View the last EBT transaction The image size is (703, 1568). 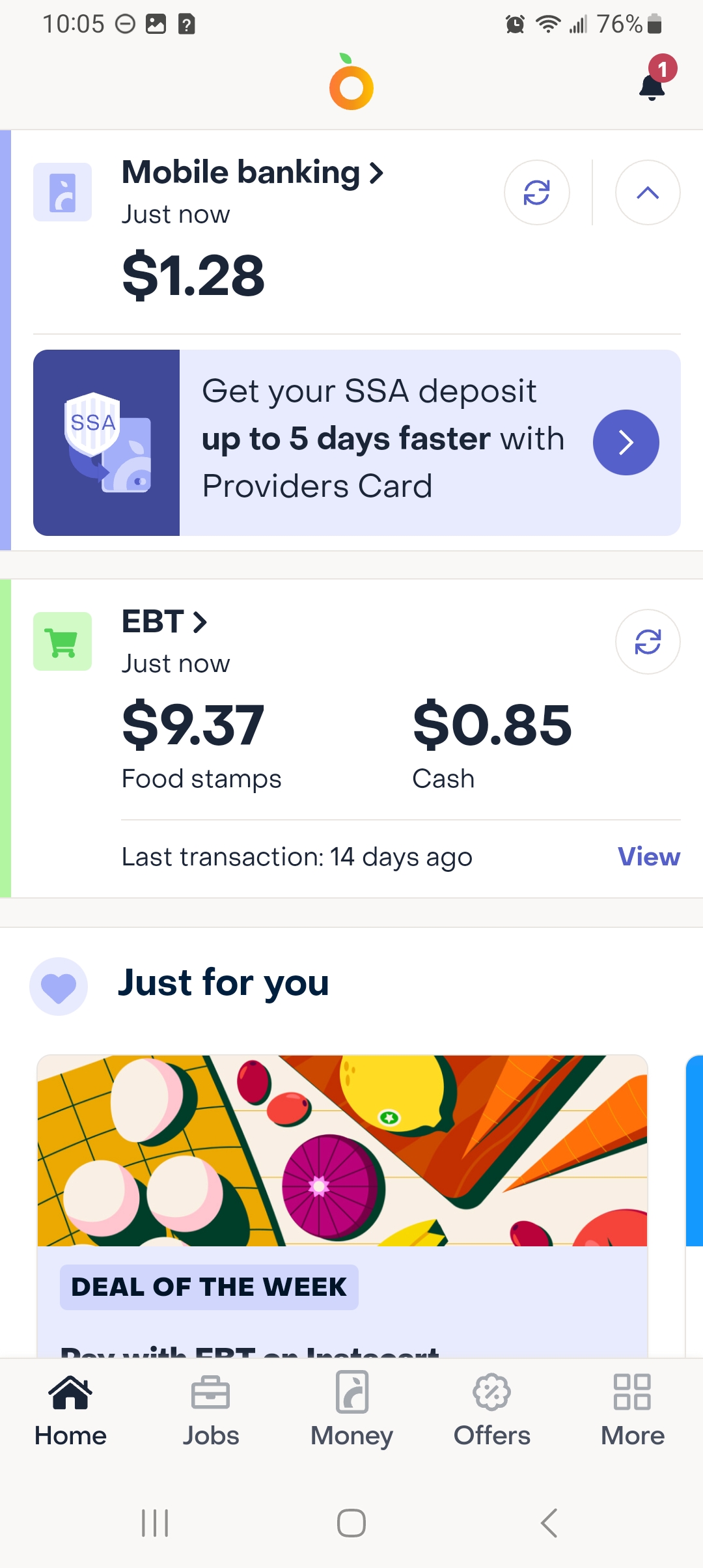(x=648, y=857)
